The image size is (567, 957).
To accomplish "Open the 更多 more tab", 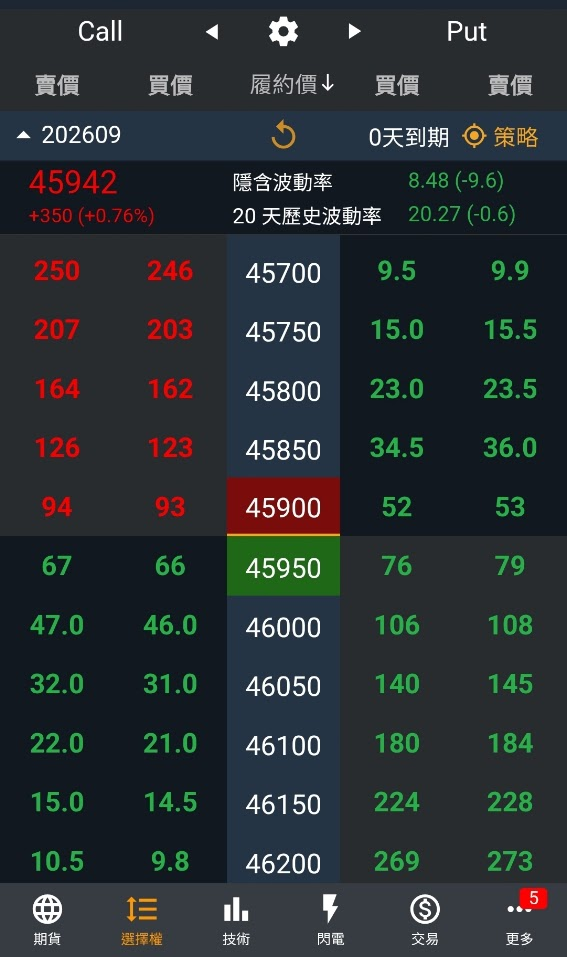I will click(519, 920).
